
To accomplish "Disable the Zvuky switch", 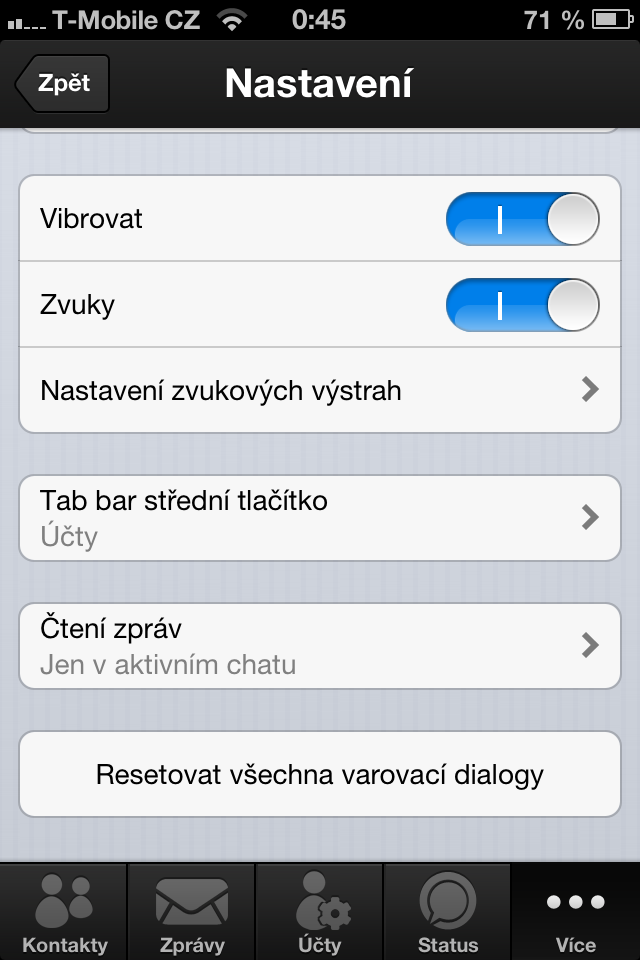I will [x=522, y=305].
